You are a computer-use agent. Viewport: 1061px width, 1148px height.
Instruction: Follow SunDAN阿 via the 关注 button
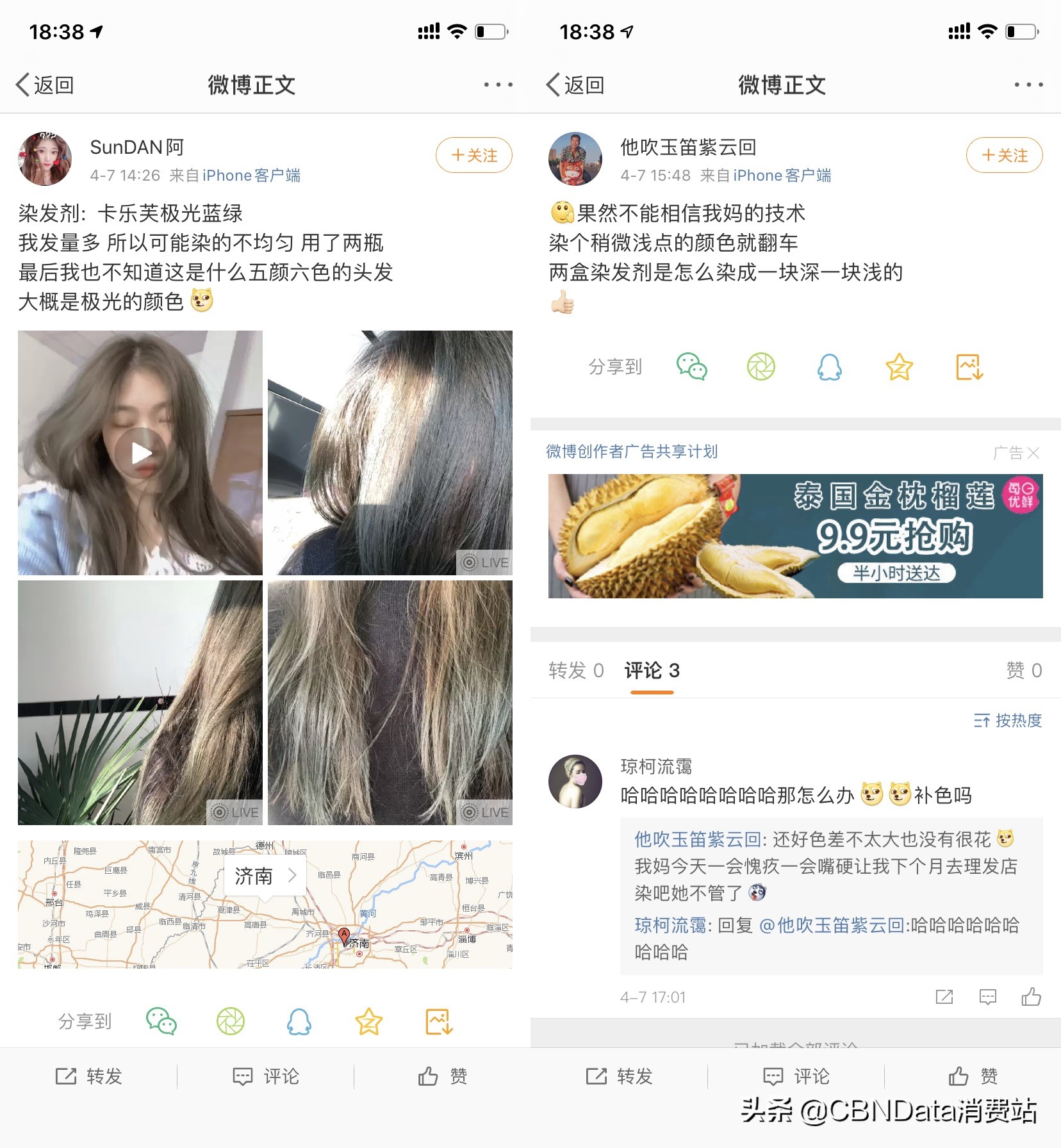coord(473,155)
